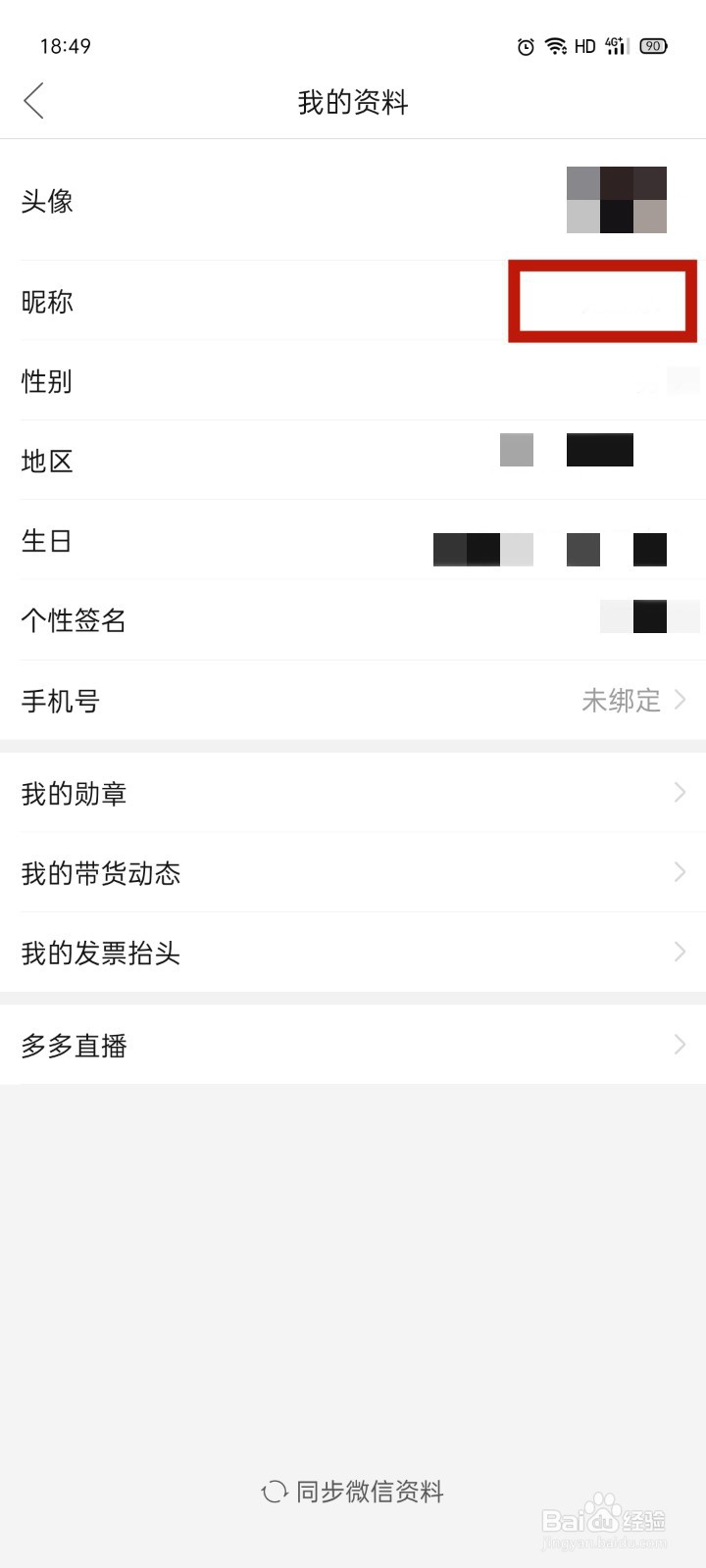The image size is (706, 1568).
Task: Open the 地区 region setting row
Action: click(353, 461)
